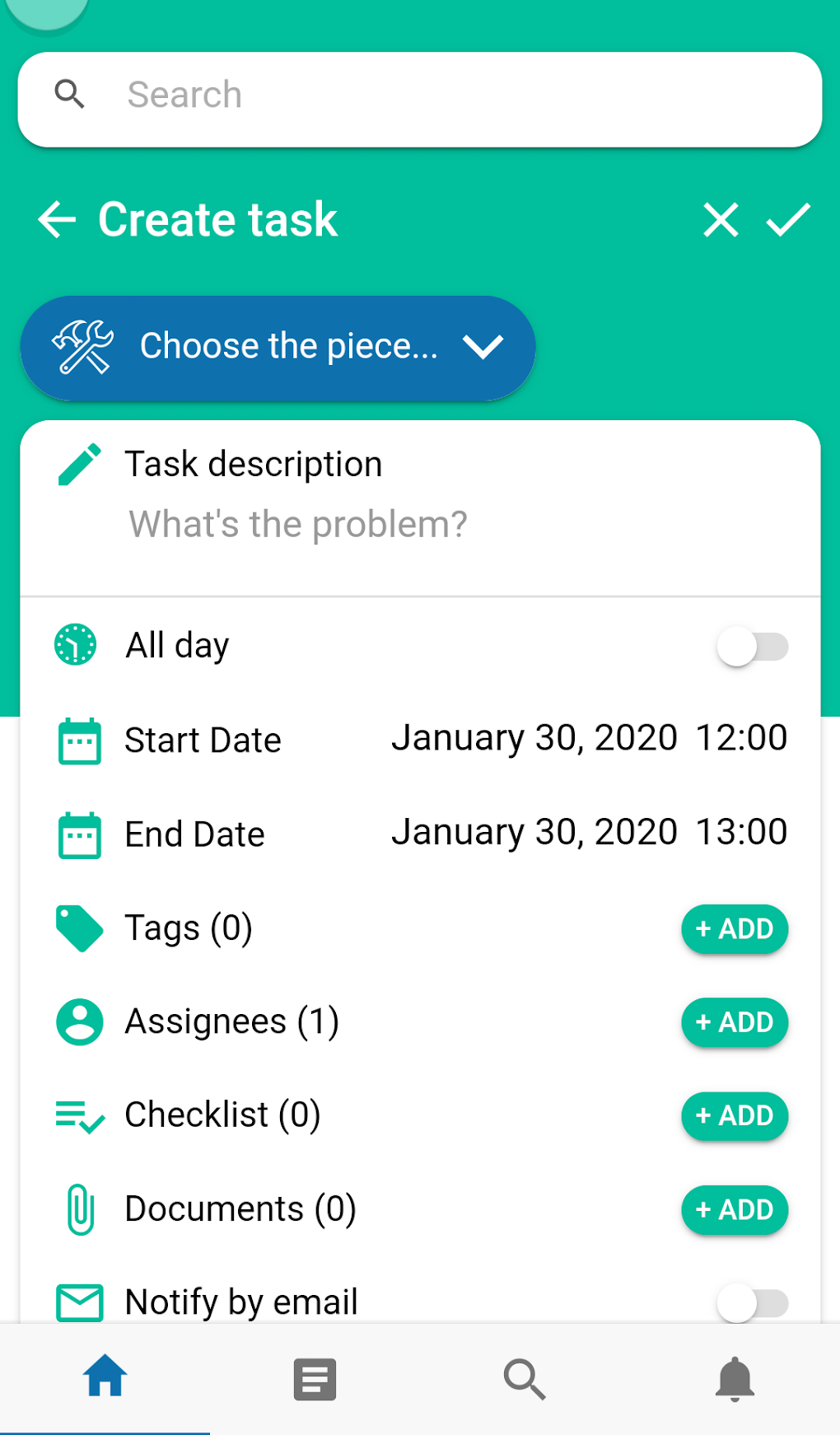The width and height of the screenshot is (840, 1435).
Task: Click the calendar icon next to Start Date
Action: coord(79,741)
